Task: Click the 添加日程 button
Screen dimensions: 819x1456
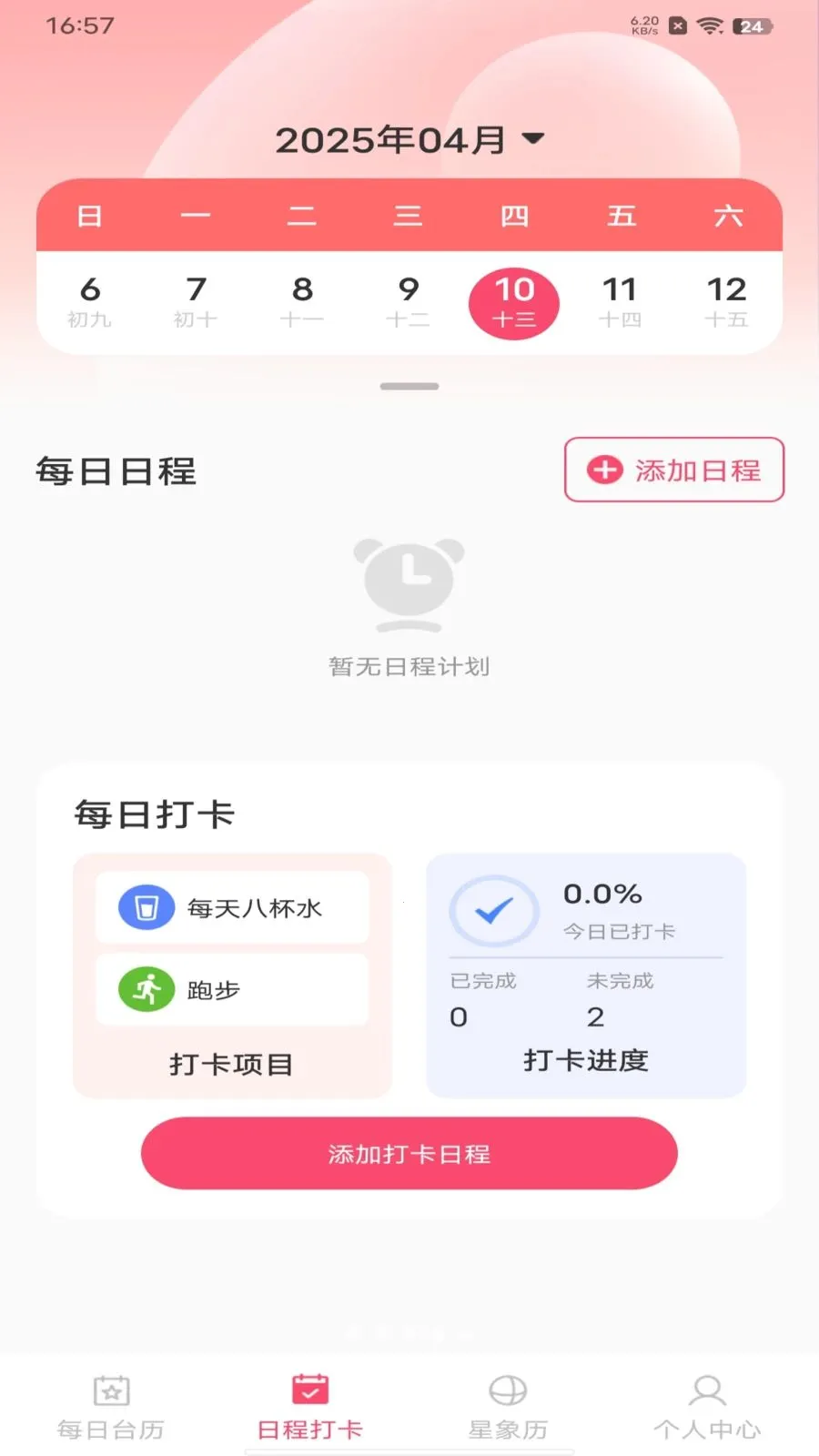Action: pyautogui.click(x=673, y=470)
